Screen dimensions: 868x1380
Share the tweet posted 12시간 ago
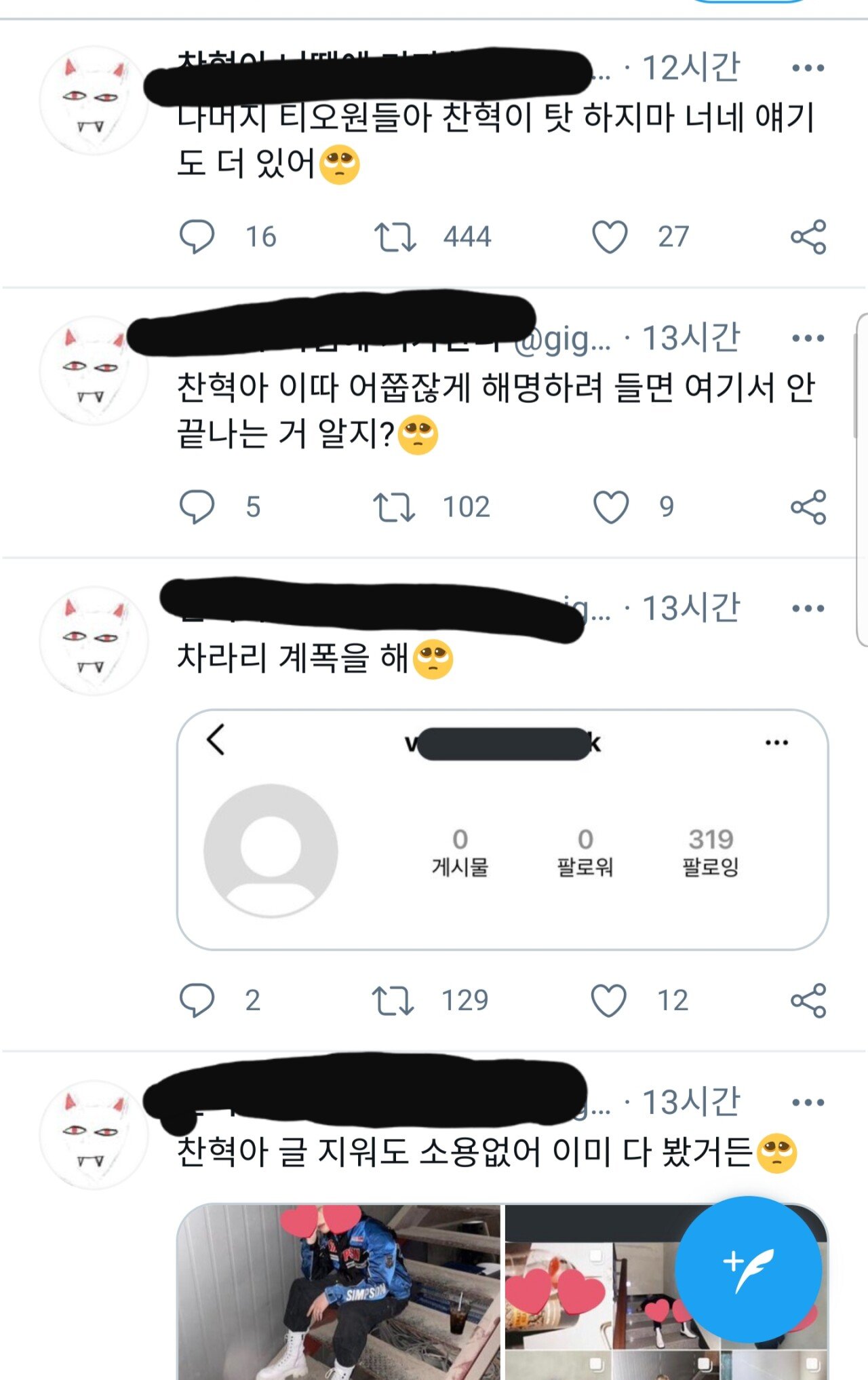(x=808, y=237)
